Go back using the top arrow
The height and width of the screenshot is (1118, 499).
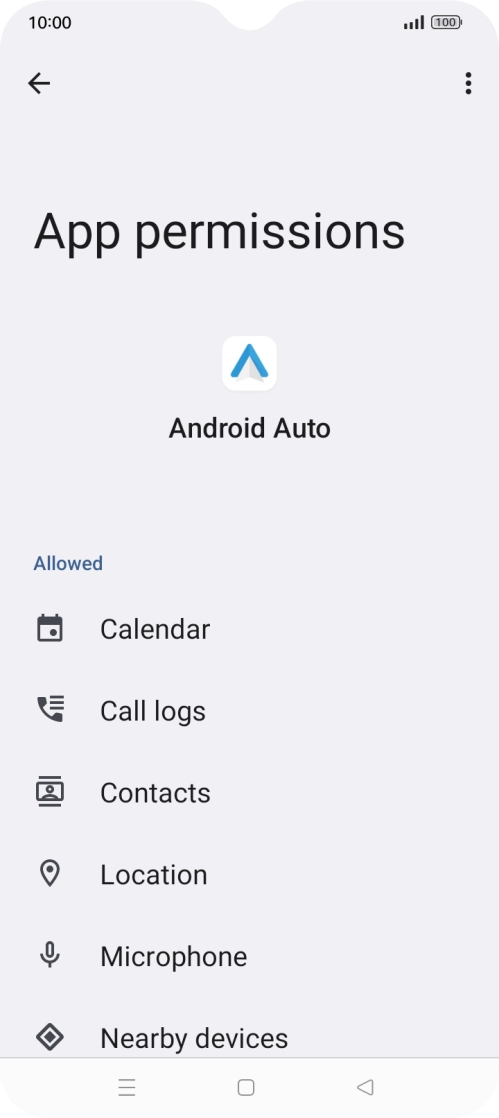[x=39, y=83]
